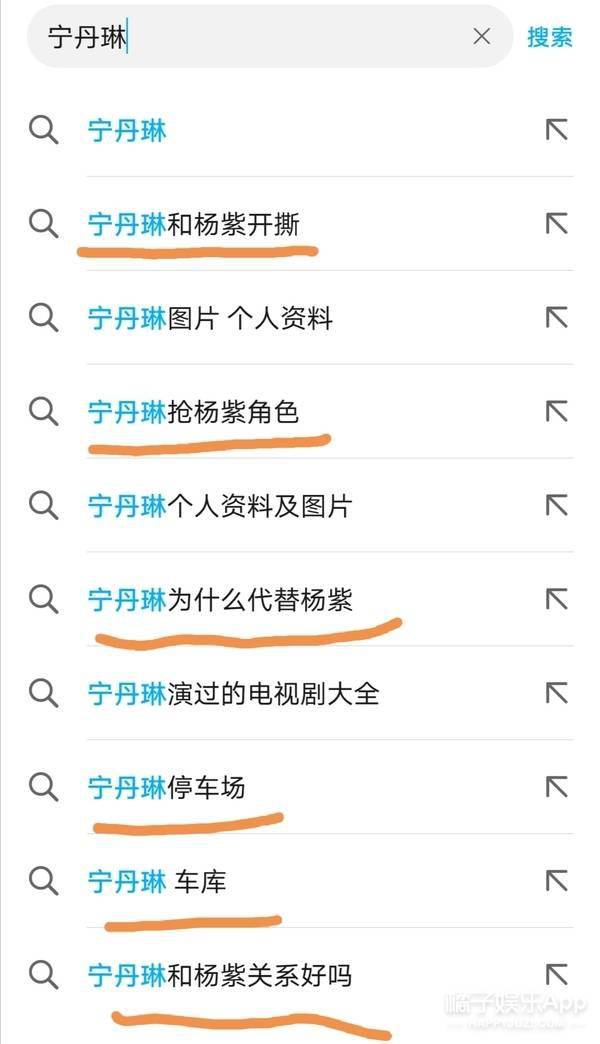Image resolution: width=600 pixels, height=1044 pixels.
Task: Open suggestion 宁丹琳为什么代替杨紫
Action: 220,599
